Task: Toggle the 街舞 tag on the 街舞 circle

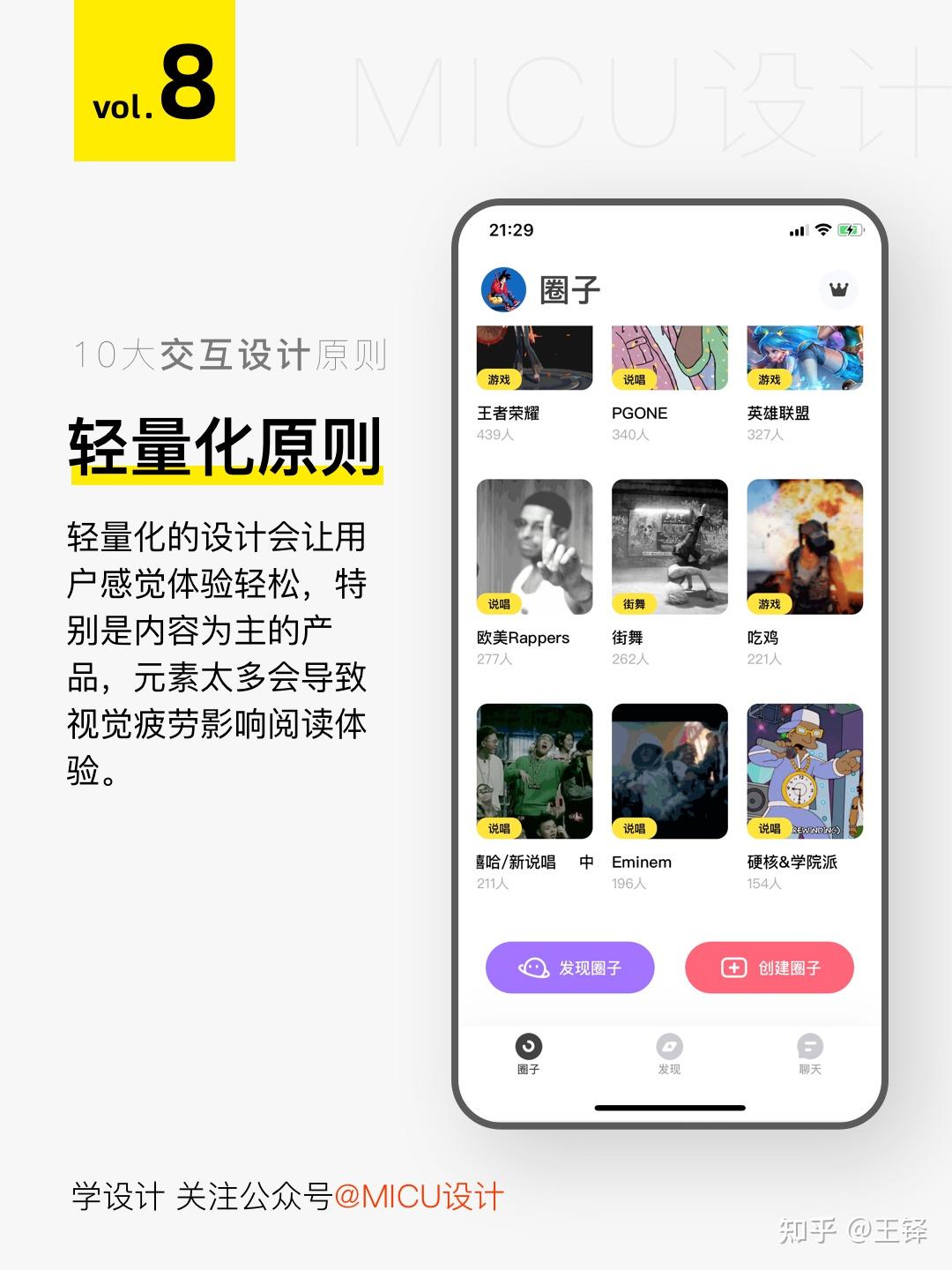Action: [x=635, y=605]
